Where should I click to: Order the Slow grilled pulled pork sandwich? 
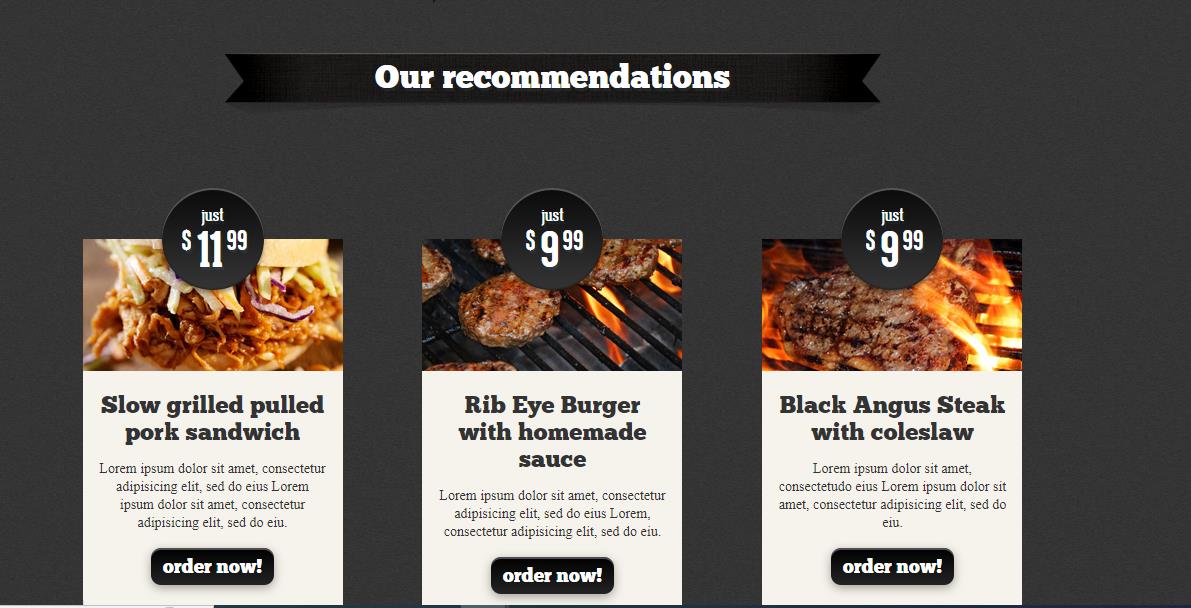coord(212,566)
